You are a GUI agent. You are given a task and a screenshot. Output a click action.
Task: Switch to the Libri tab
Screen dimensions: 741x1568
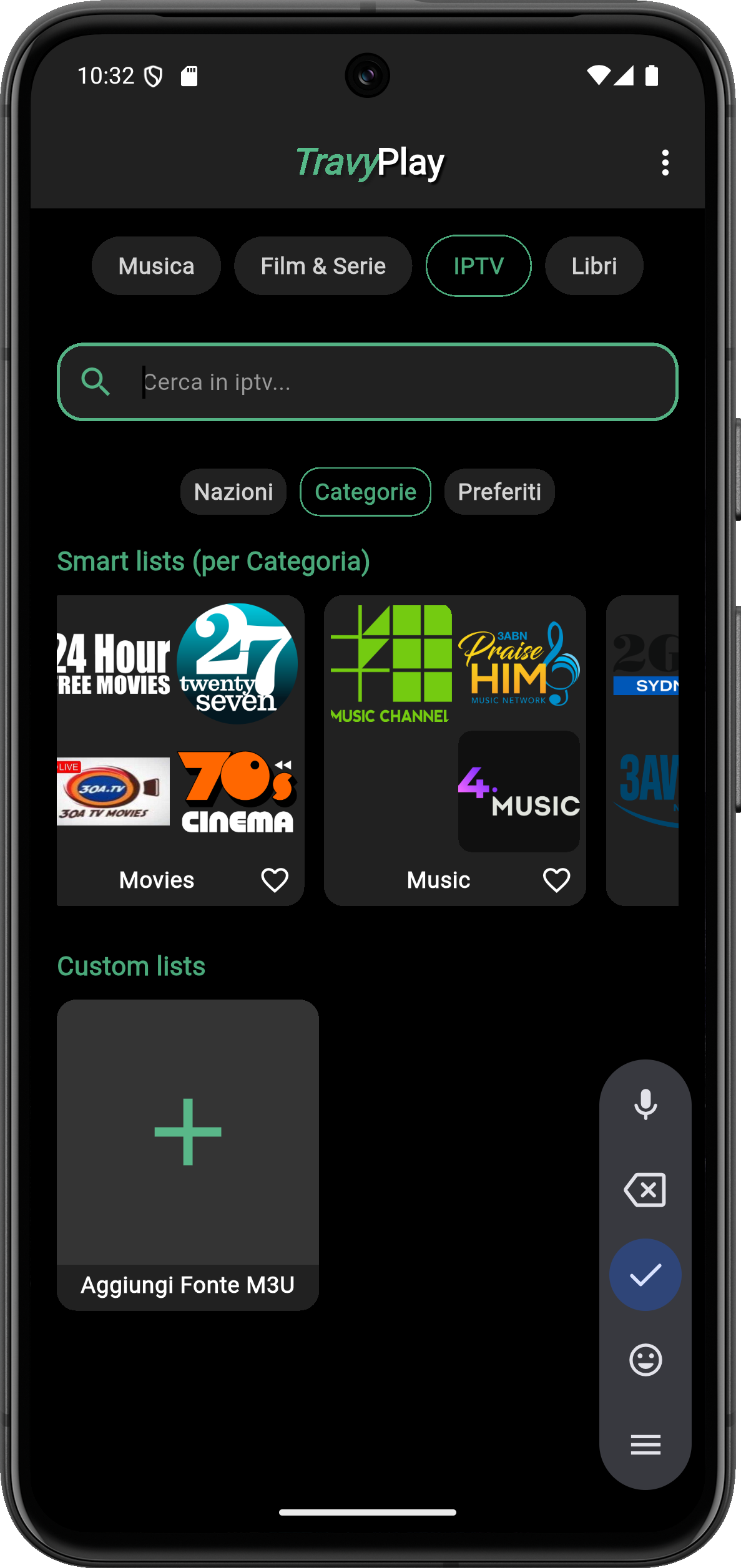[594, 266]
